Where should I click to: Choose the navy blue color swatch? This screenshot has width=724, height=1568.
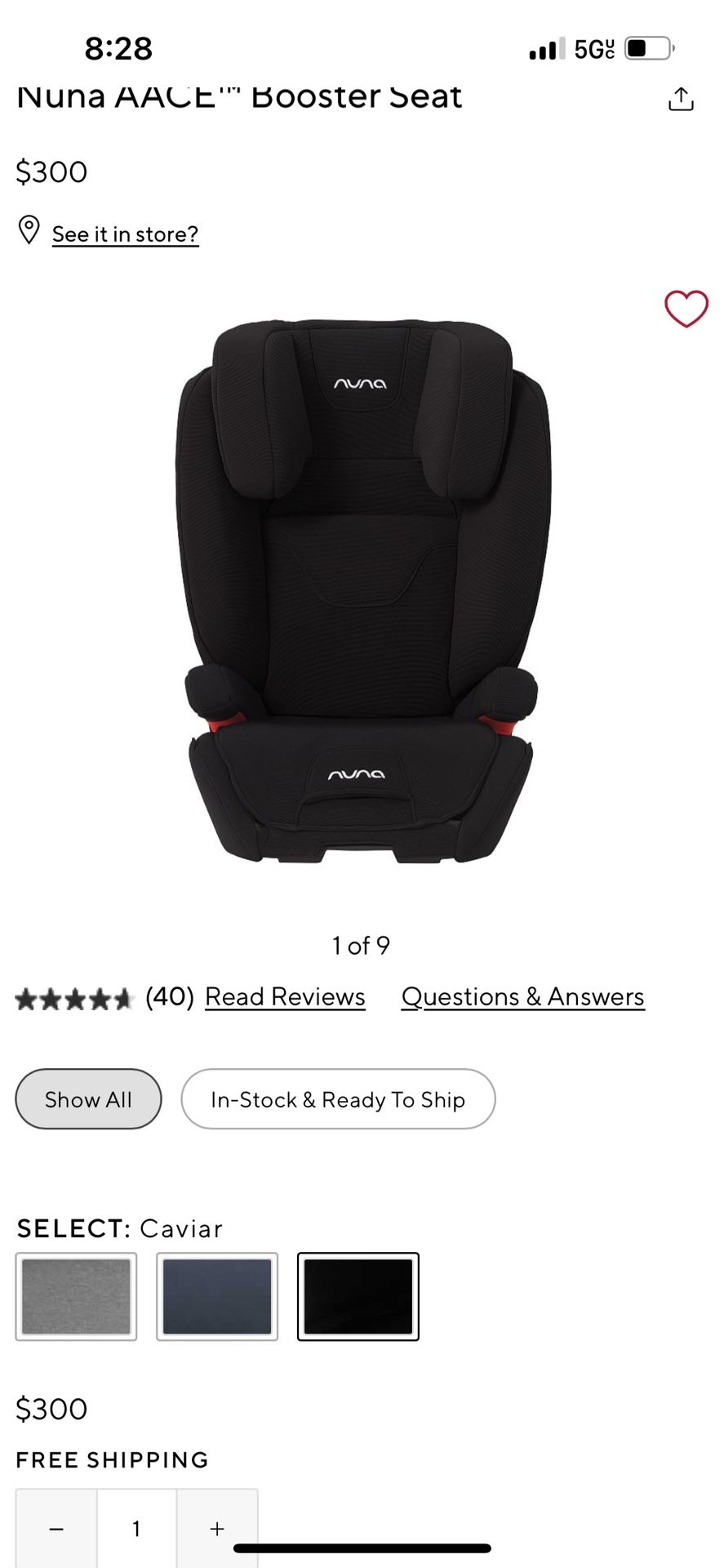pyautogui.click(x=217, y=1297)
